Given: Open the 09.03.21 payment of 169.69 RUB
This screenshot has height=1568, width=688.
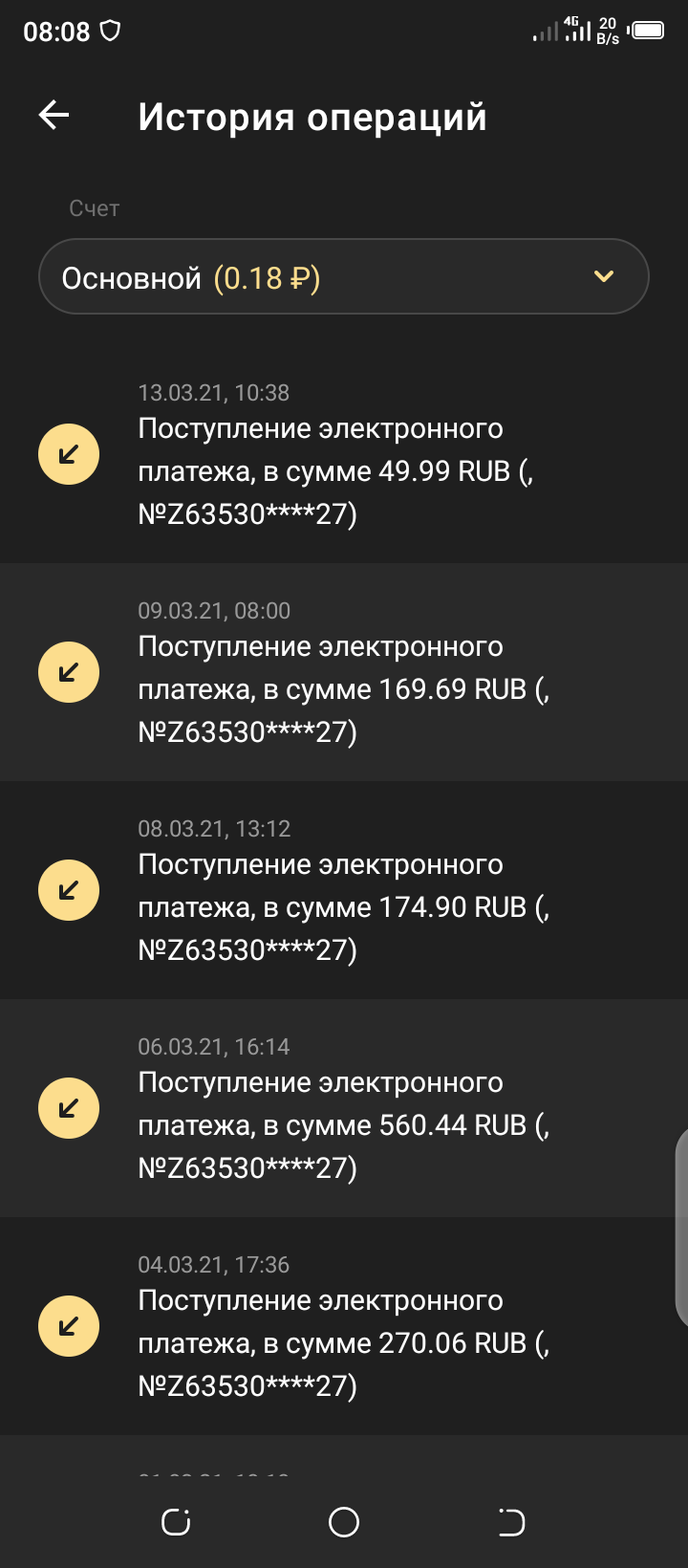Looking at the screenshot, I should pos(344,673).
